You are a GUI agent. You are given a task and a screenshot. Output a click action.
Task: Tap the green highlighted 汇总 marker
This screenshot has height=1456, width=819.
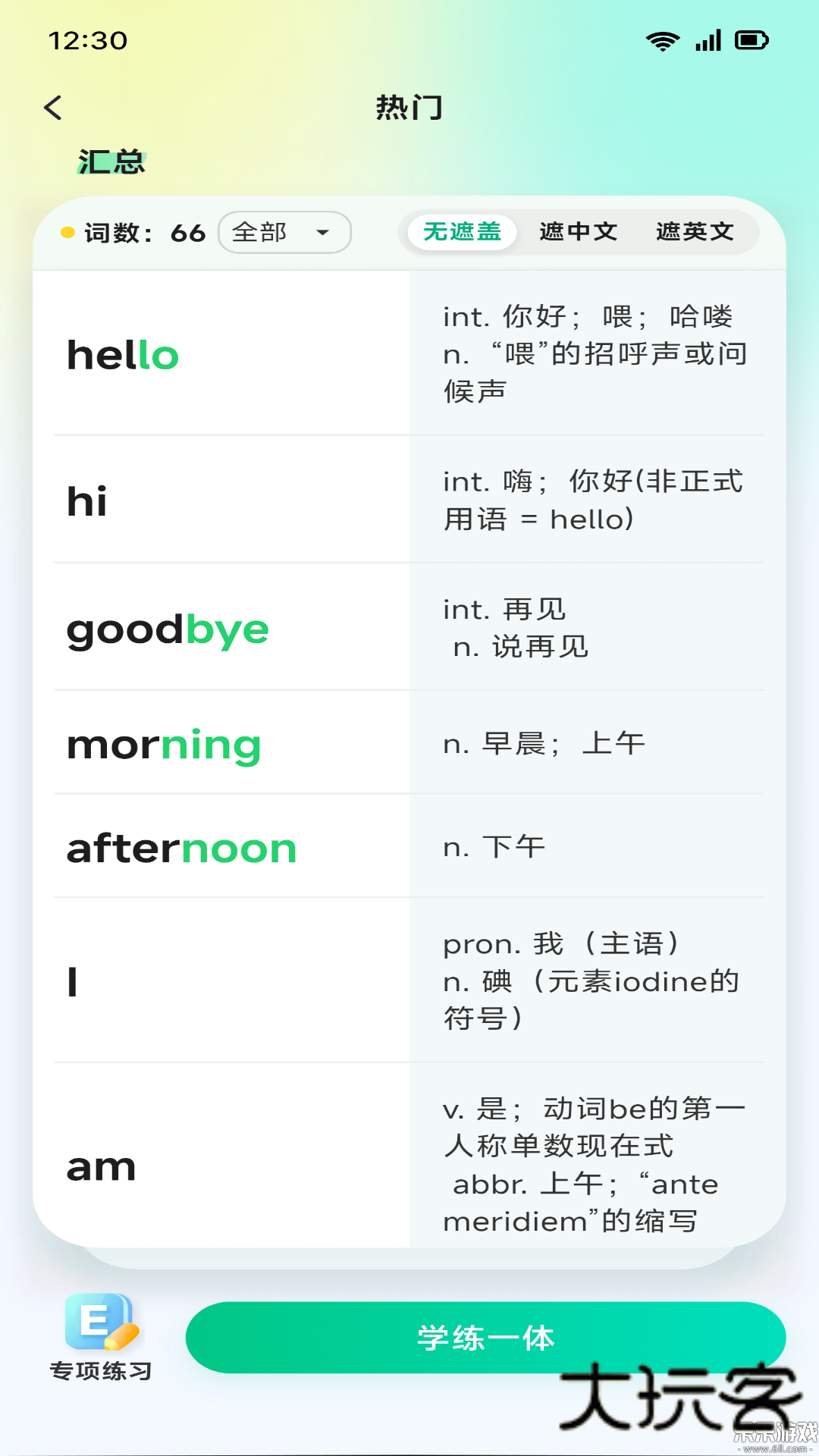[111, 161]
